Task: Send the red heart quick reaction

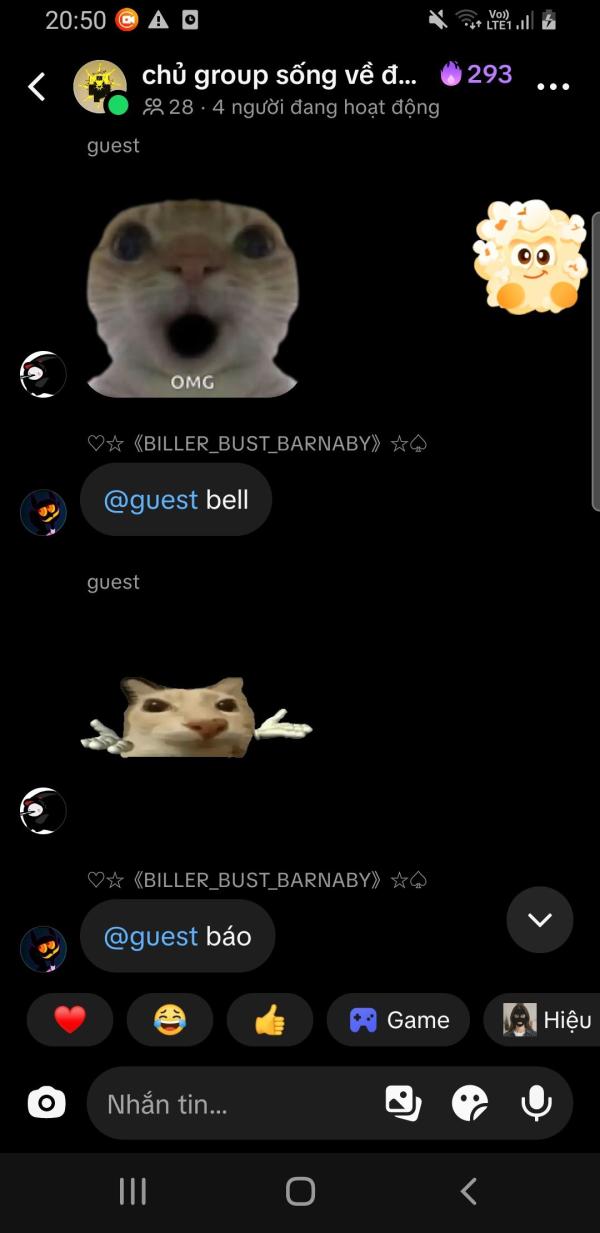Action: tap(70, 1020)
